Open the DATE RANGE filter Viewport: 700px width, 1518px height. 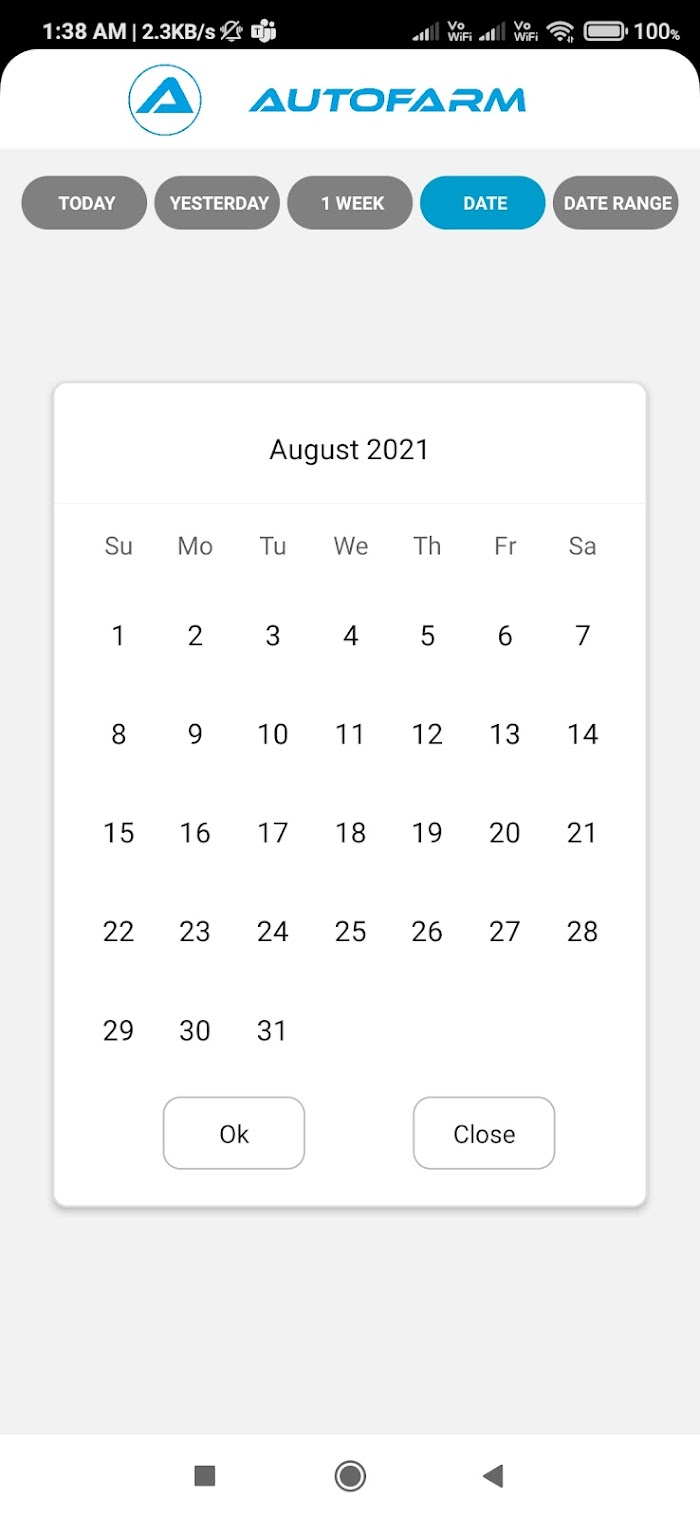point(616,203)
